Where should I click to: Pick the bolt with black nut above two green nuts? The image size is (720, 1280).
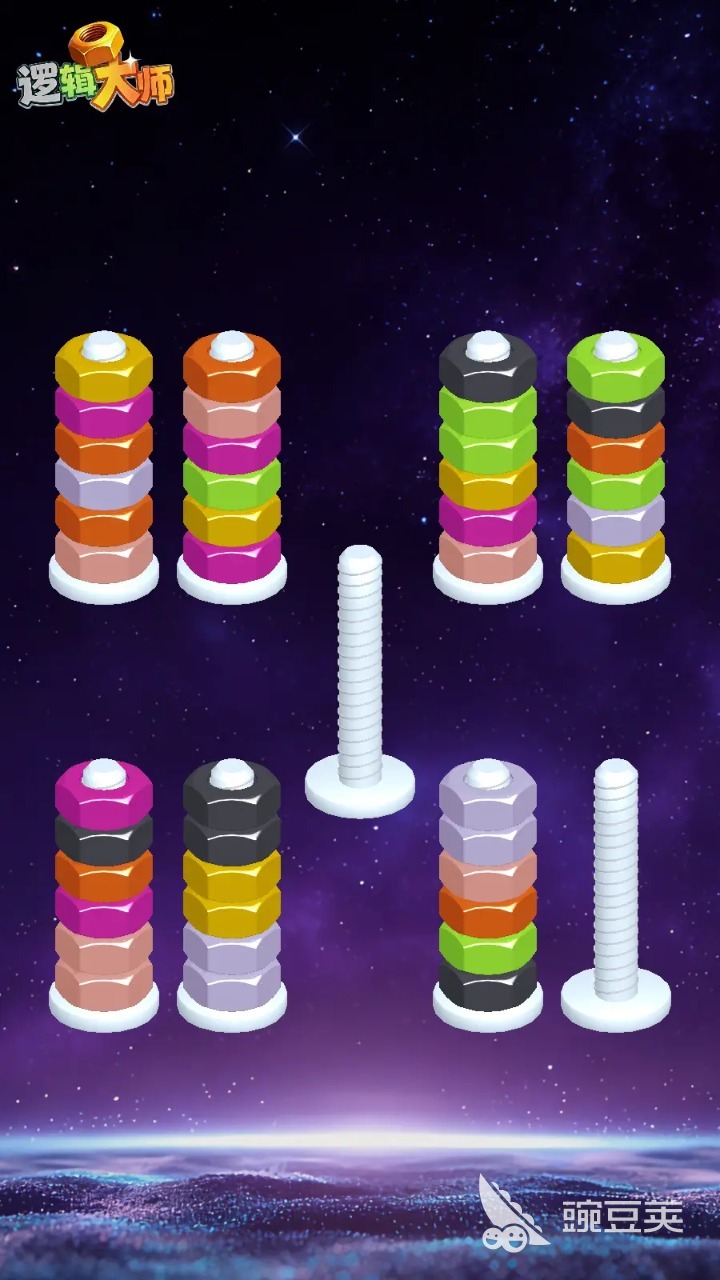coord(488,460)
